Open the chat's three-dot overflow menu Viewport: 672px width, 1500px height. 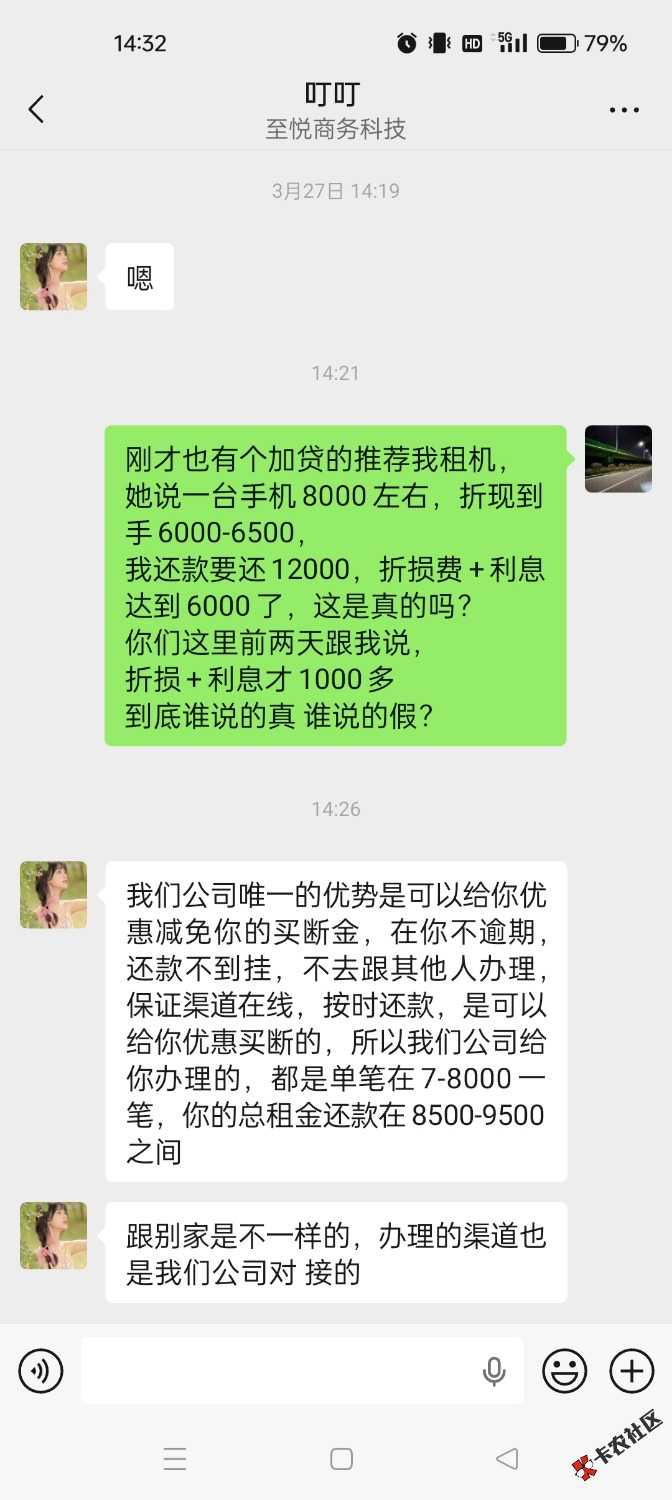tap(624, 111)
